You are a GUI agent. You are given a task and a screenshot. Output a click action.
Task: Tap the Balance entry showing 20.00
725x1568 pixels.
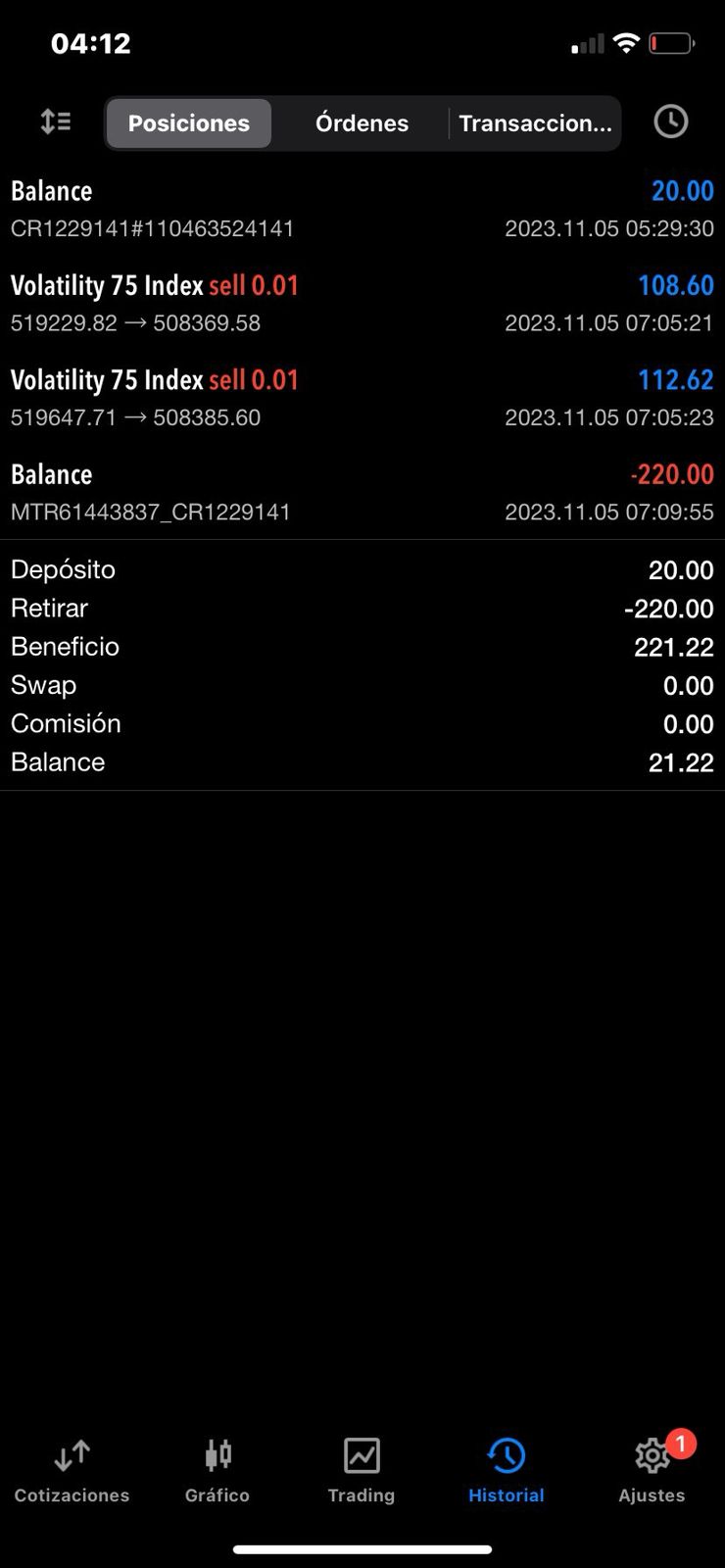click(362, 208)
